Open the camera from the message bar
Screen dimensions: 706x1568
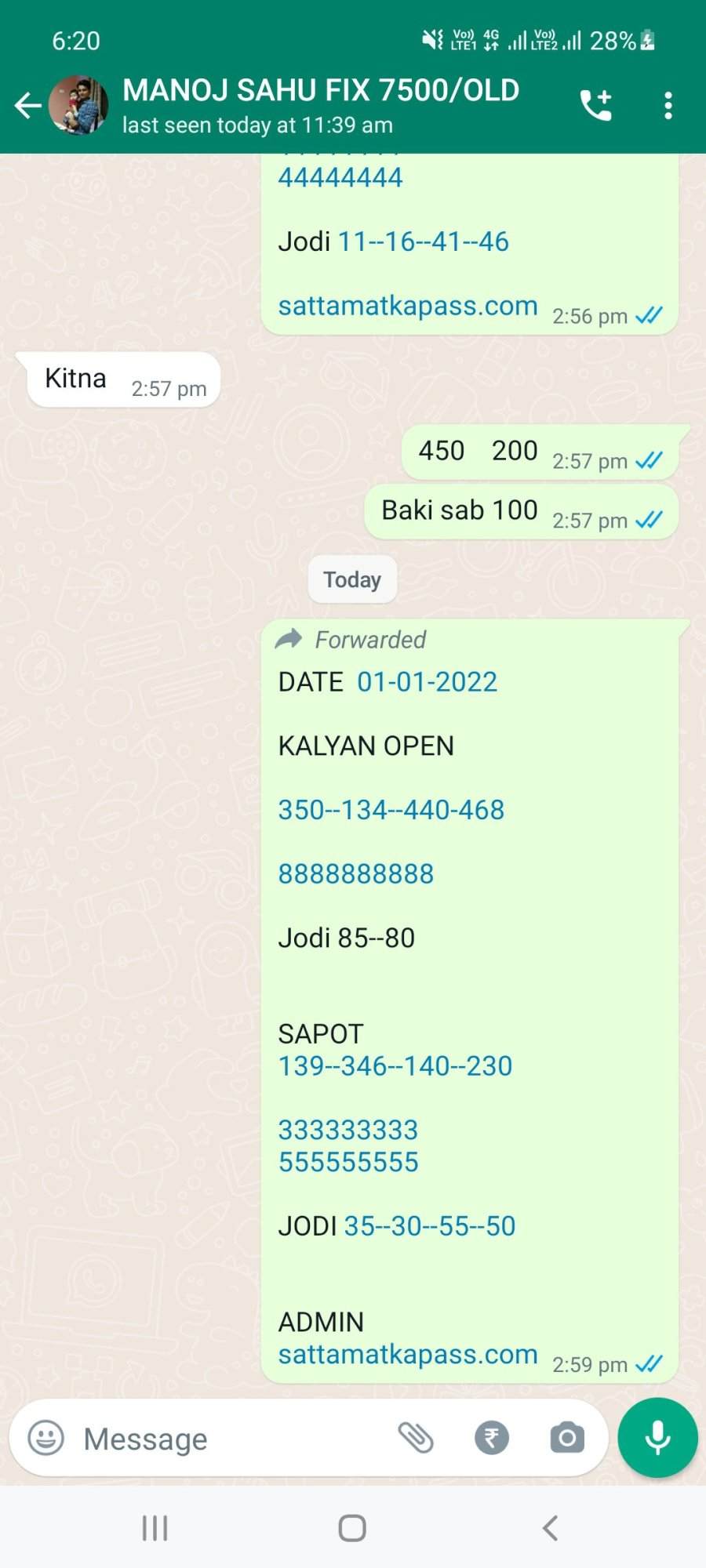coord(567,1438)
